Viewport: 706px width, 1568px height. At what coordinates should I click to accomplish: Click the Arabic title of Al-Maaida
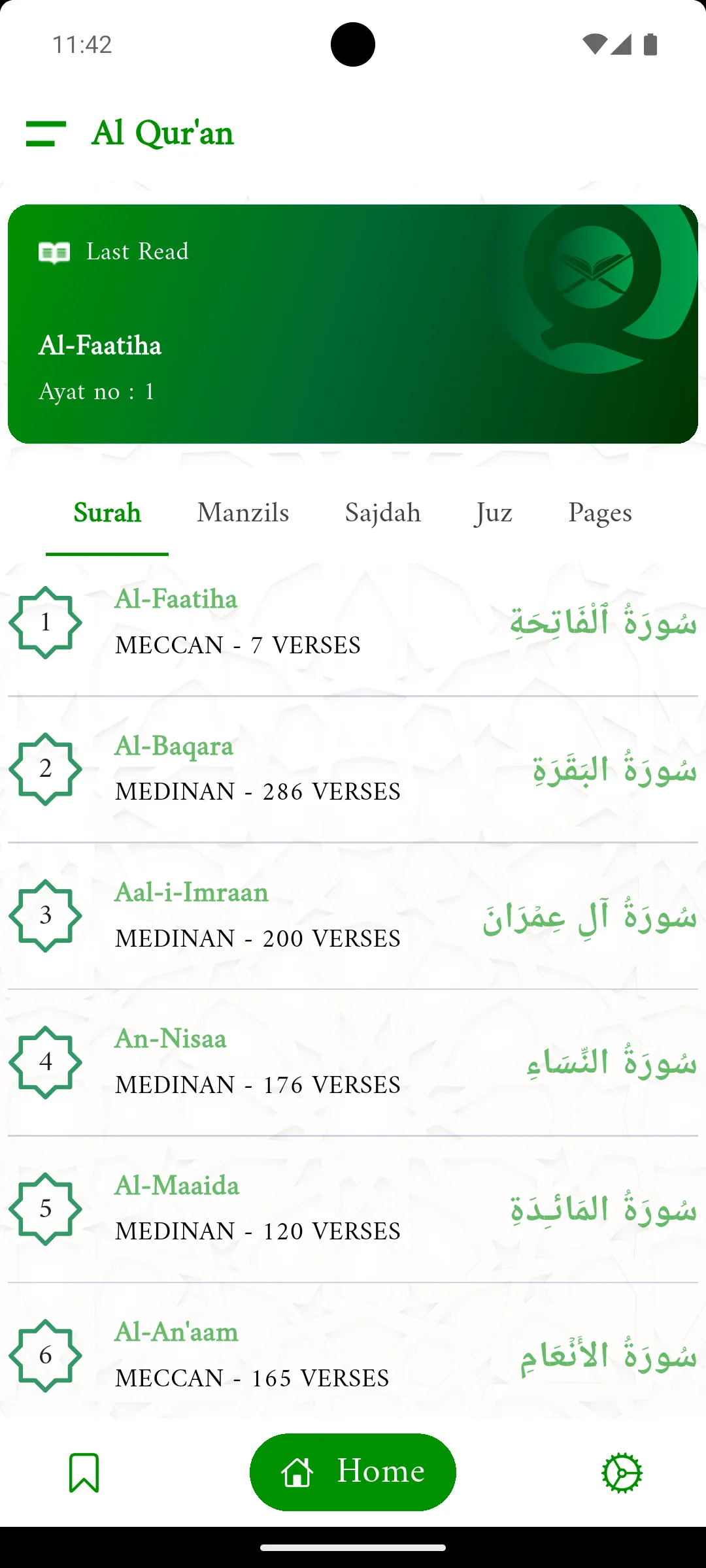click(601, 1209)
